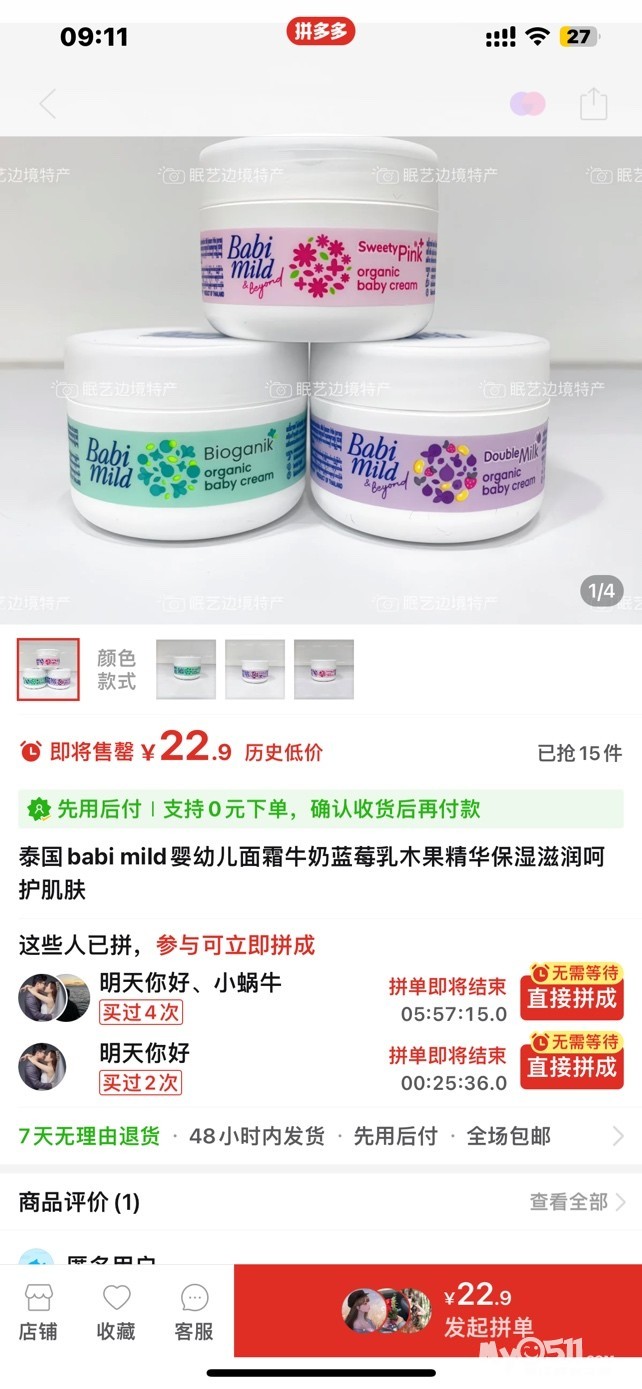The height and width of the screenshot is (1389, 642).
Task: Expand the 7天无理由退货 service guarantees row
Action: pyautogui.click(x=320, y=1136)
